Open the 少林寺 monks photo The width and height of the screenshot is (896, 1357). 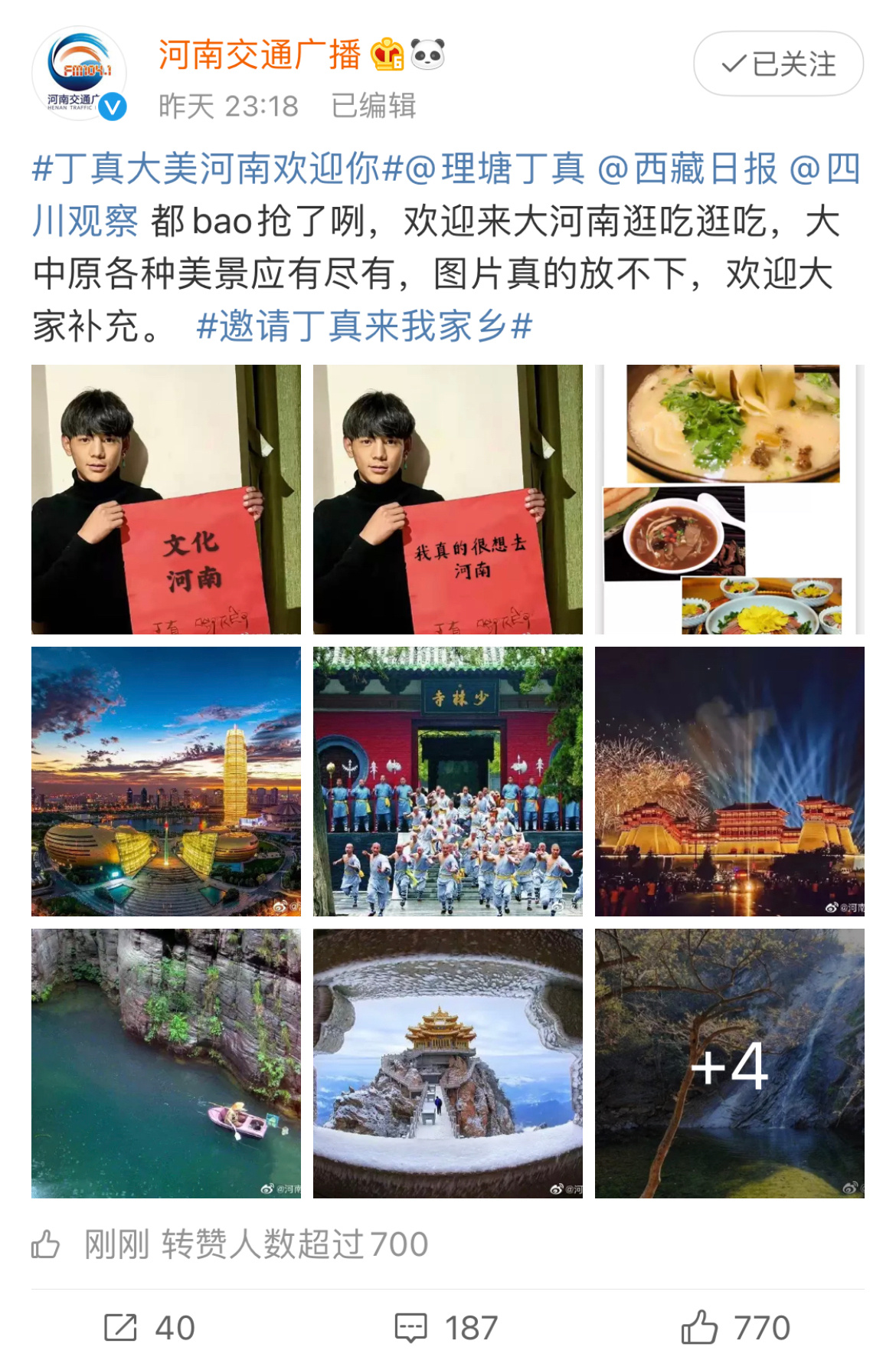(448, 782)
